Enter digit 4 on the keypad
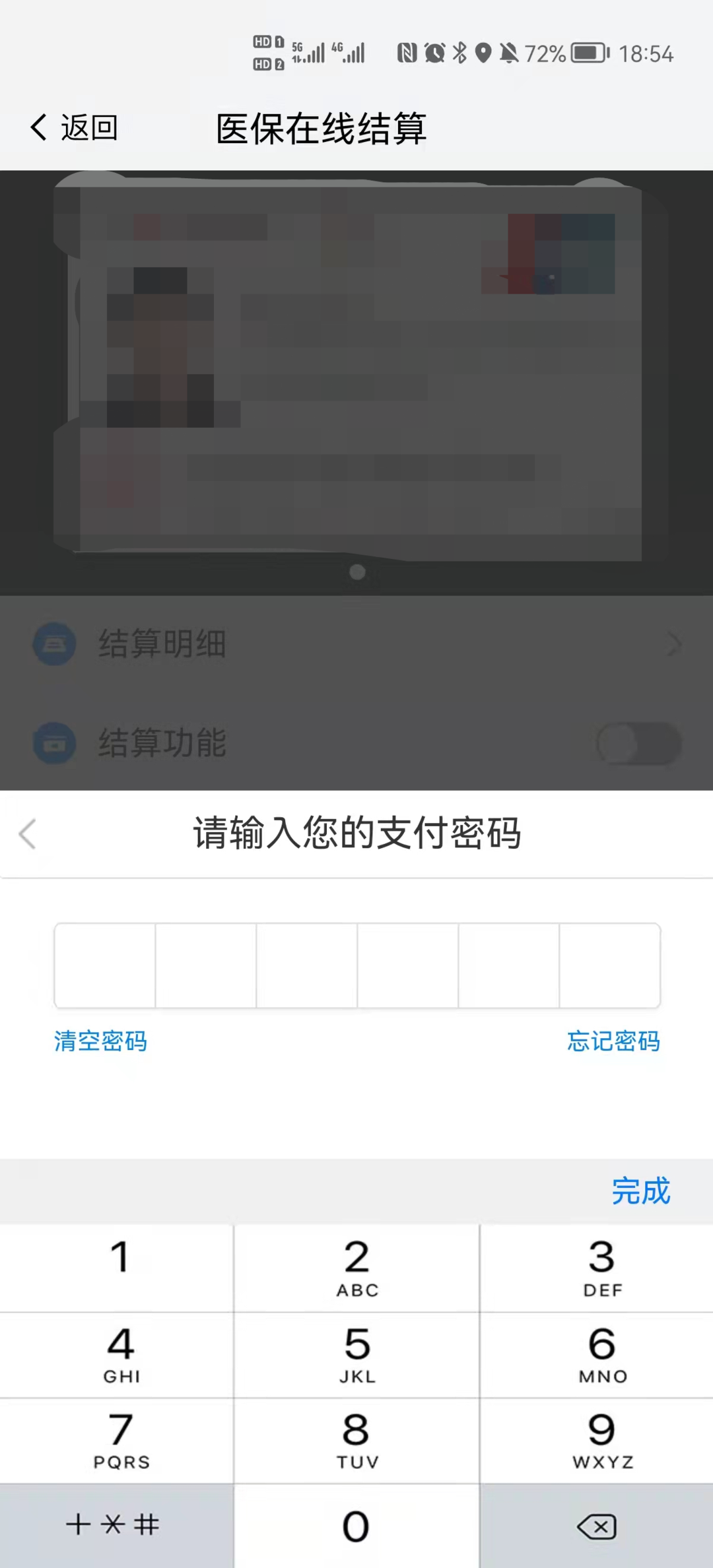This screenshot has width=713, height=1568. pyautogui.click(x=119, y=1354)
